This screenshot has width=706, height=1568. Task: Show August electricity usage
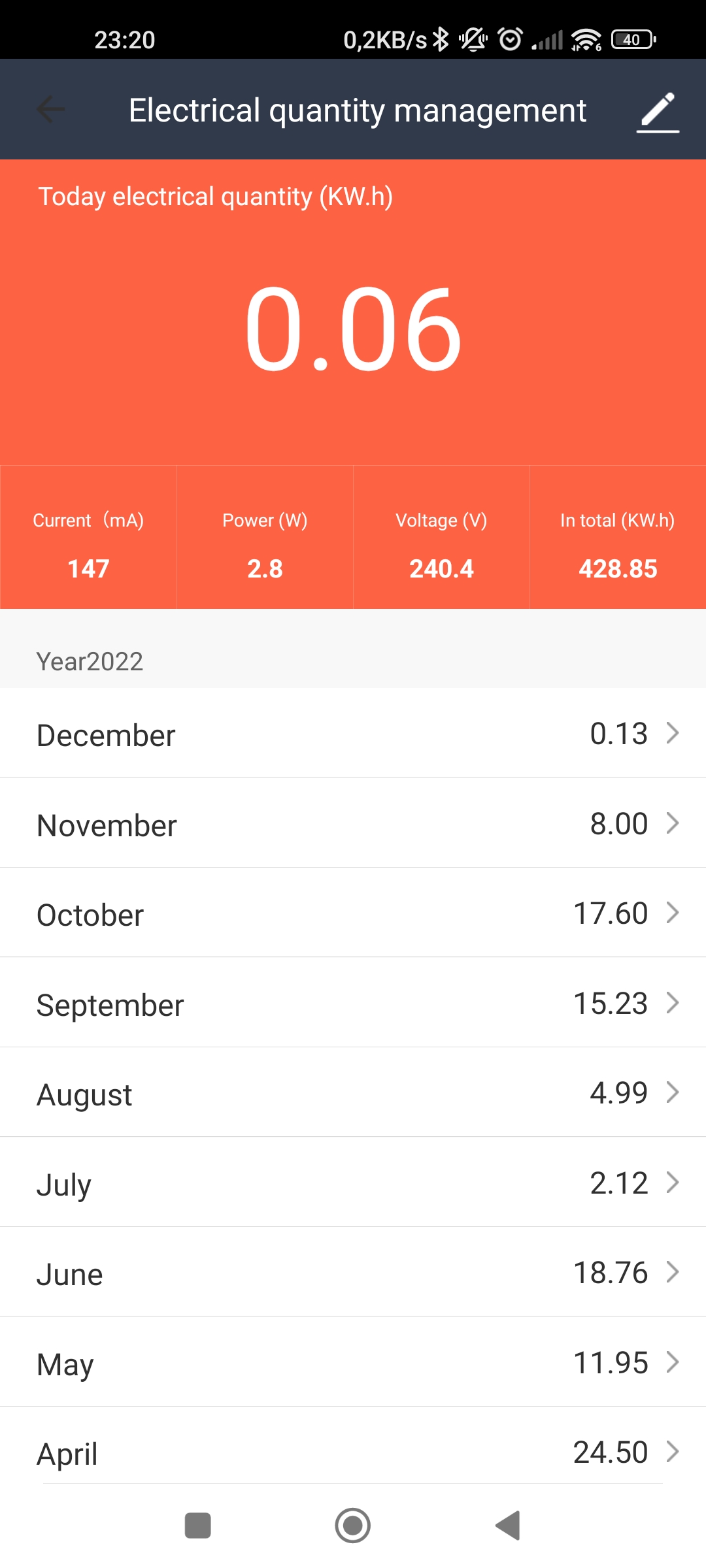coord(353,1092)
